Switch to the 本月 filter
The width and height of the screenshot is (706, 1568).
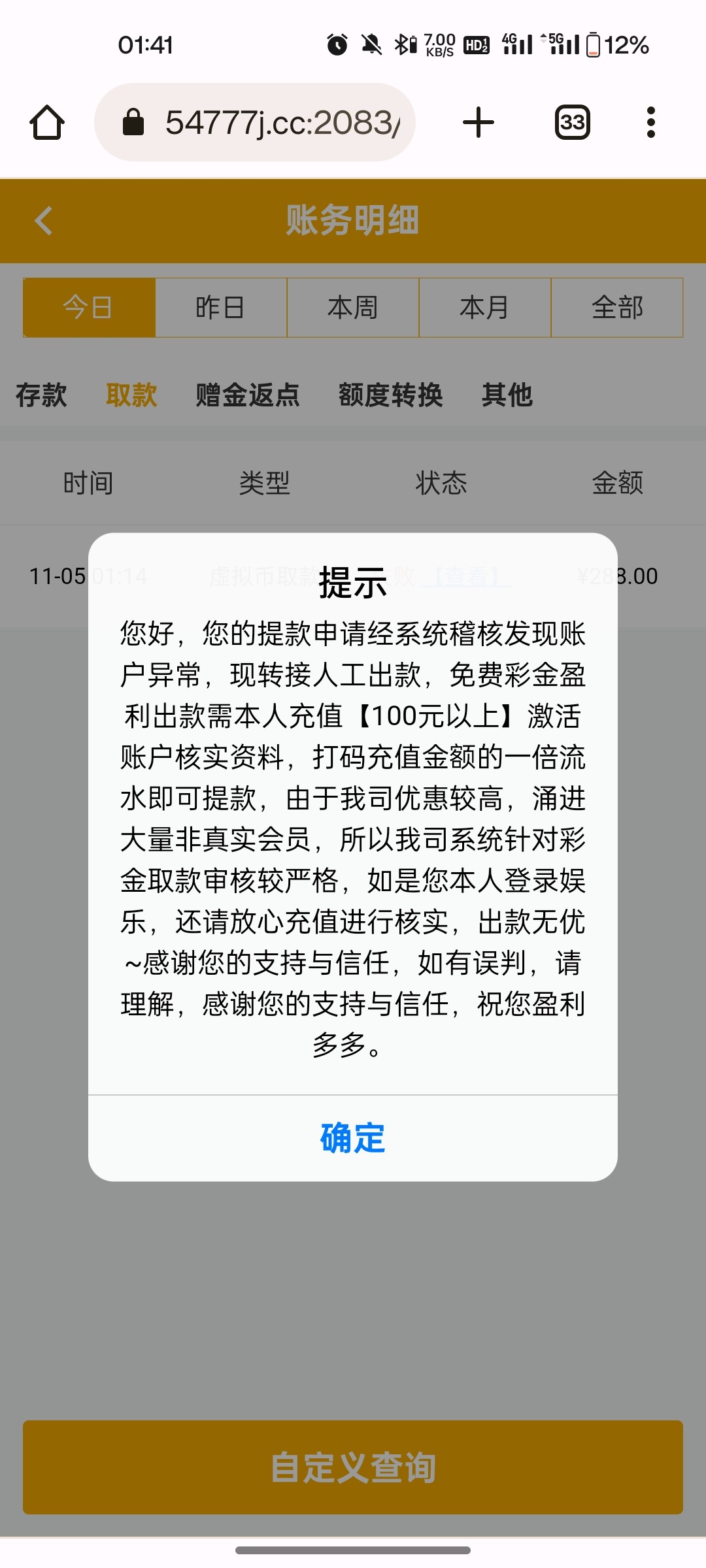pos(485,308)
